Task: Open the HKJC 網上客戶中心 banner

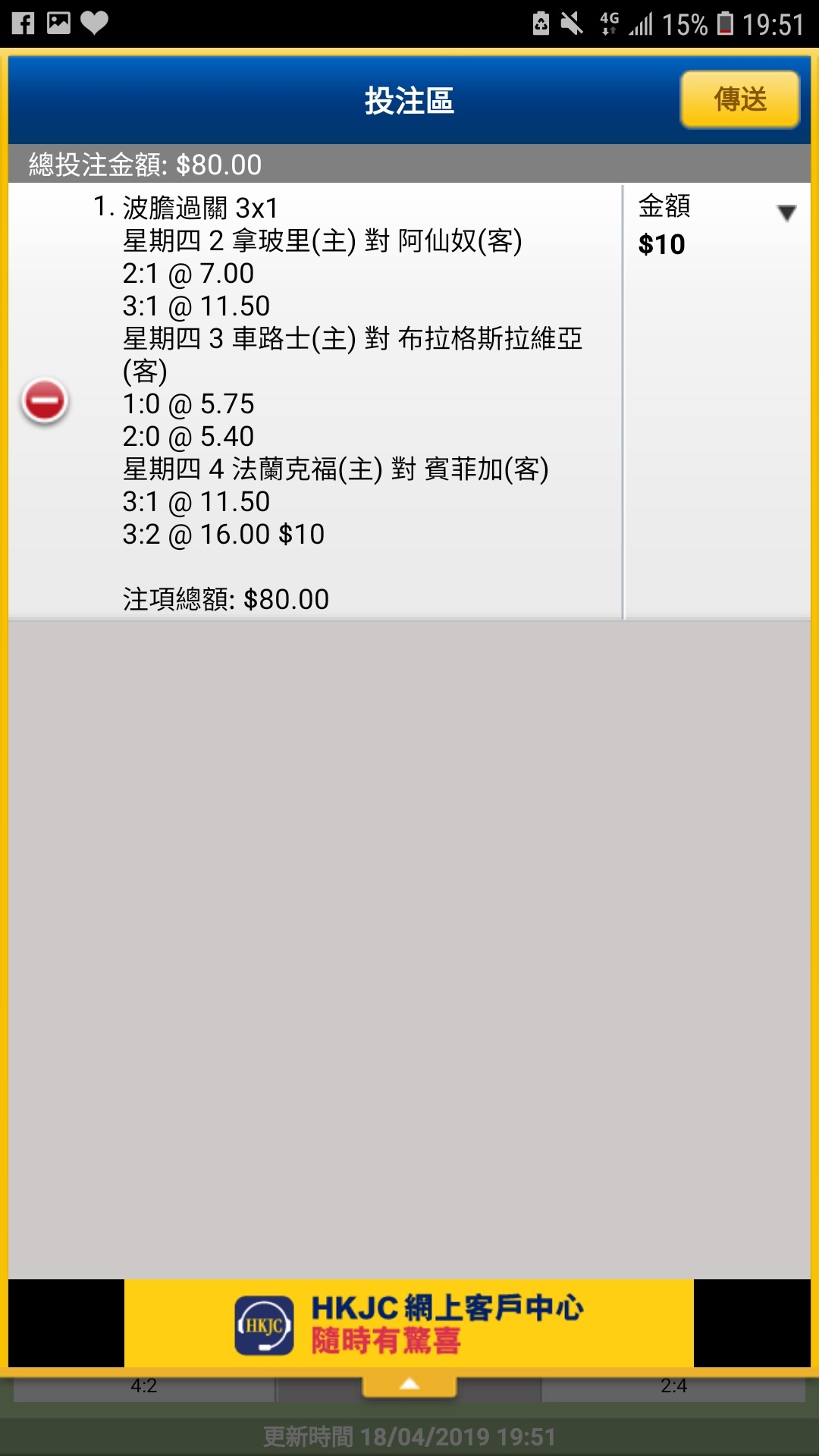Action: click(x=409, y=1324)
